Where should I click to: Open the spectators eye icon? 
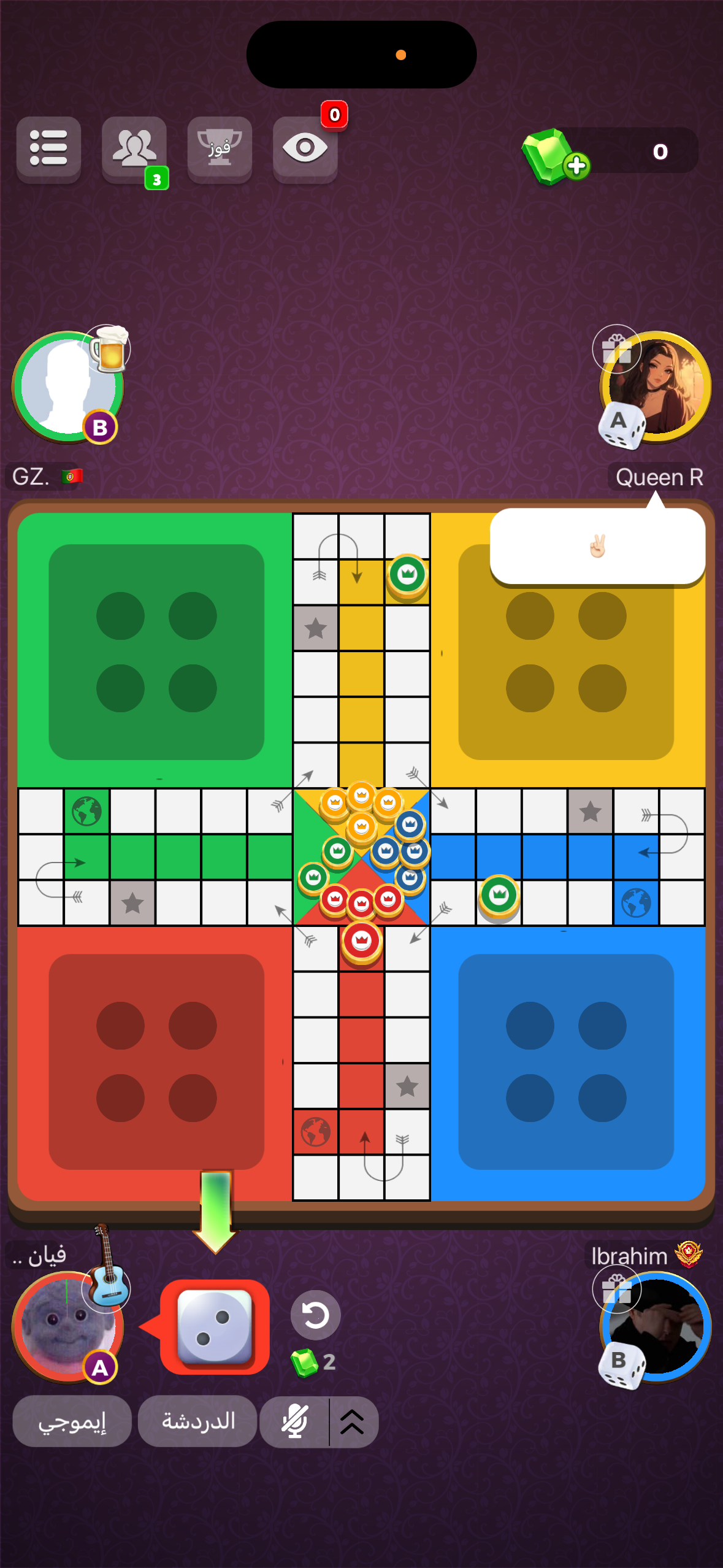coord(305,148)
